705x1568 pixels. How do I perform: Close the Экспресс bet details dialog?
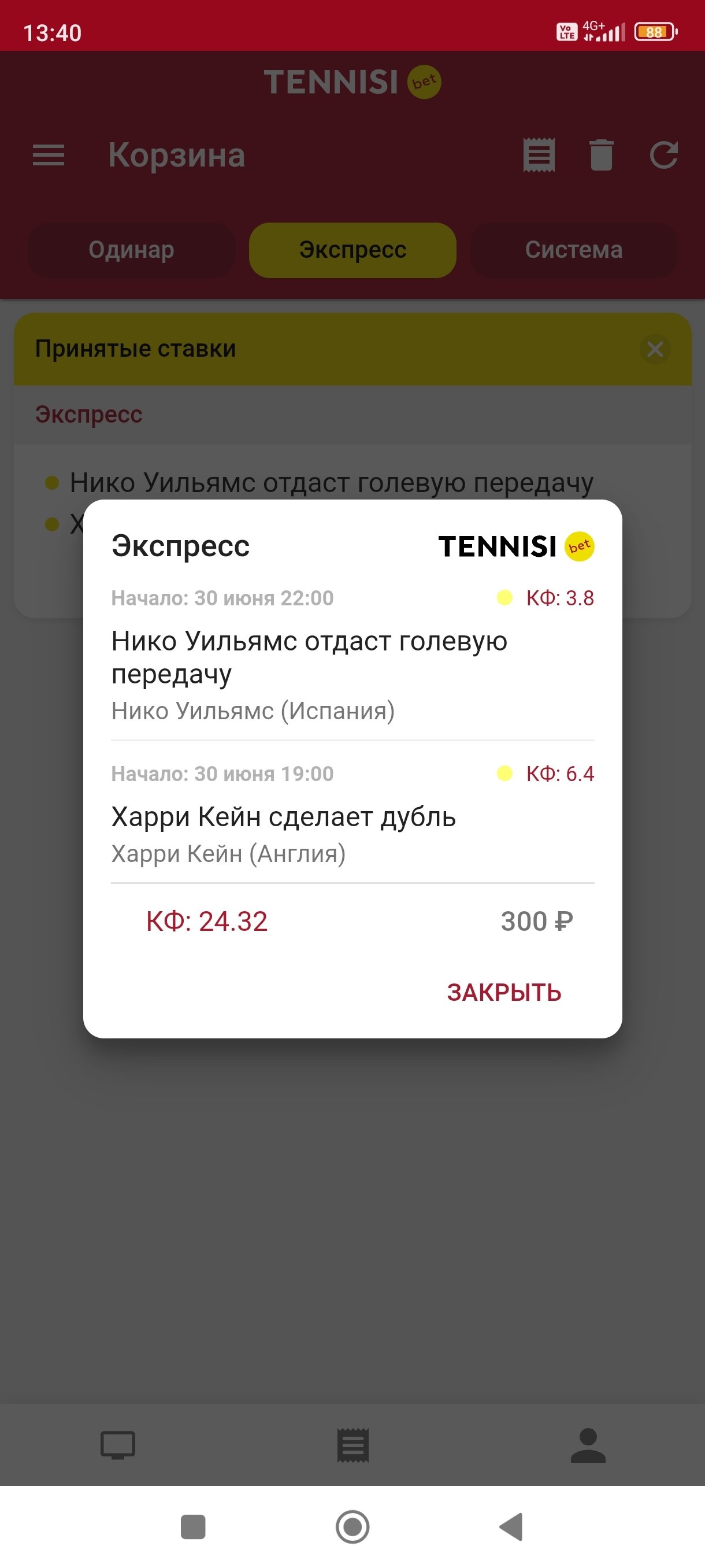[504, 992]
